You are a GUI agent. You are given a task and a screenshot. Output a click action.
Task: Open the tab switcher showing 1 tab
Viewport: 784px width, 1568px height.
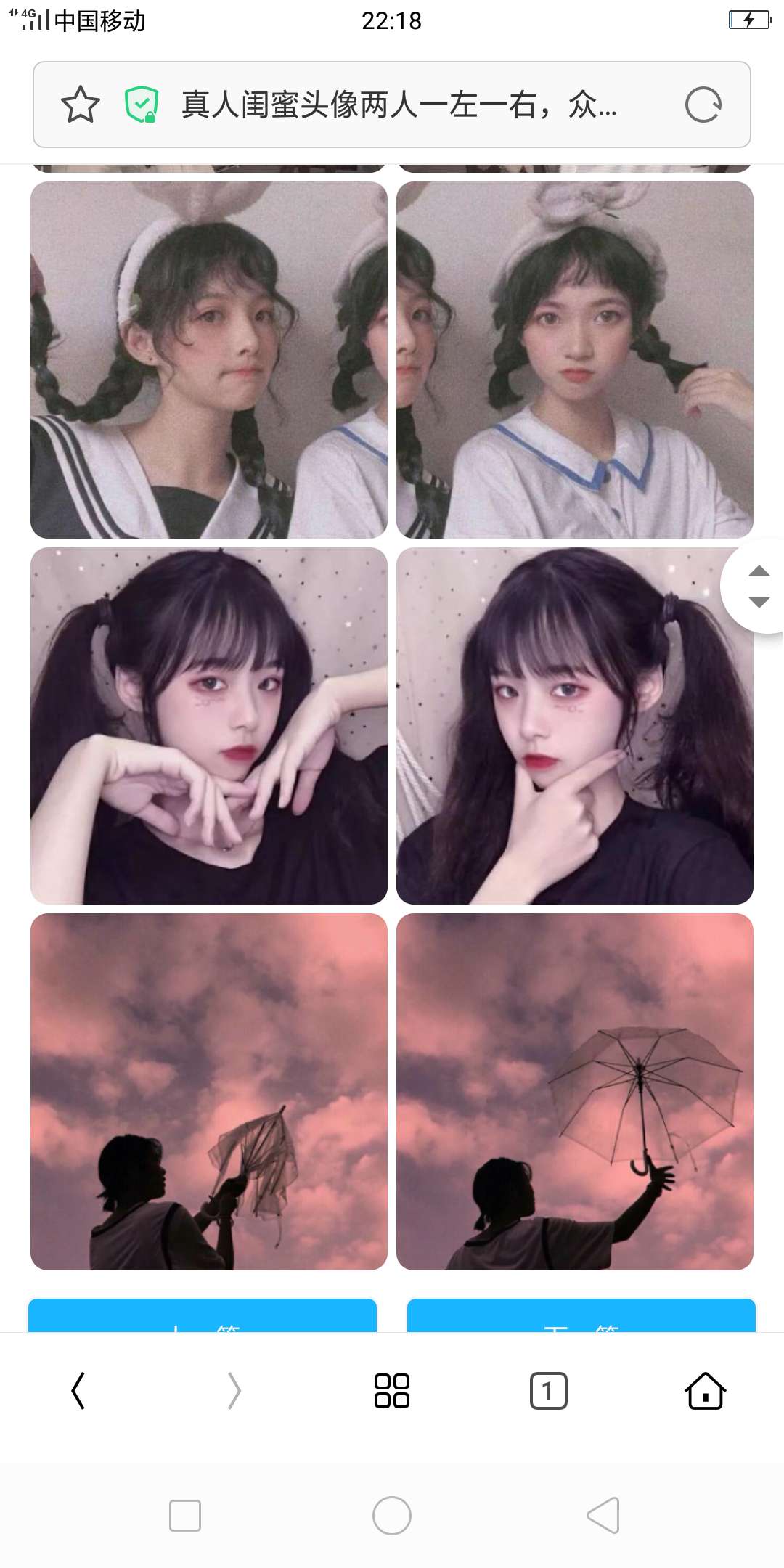[x=549, y=1391]
